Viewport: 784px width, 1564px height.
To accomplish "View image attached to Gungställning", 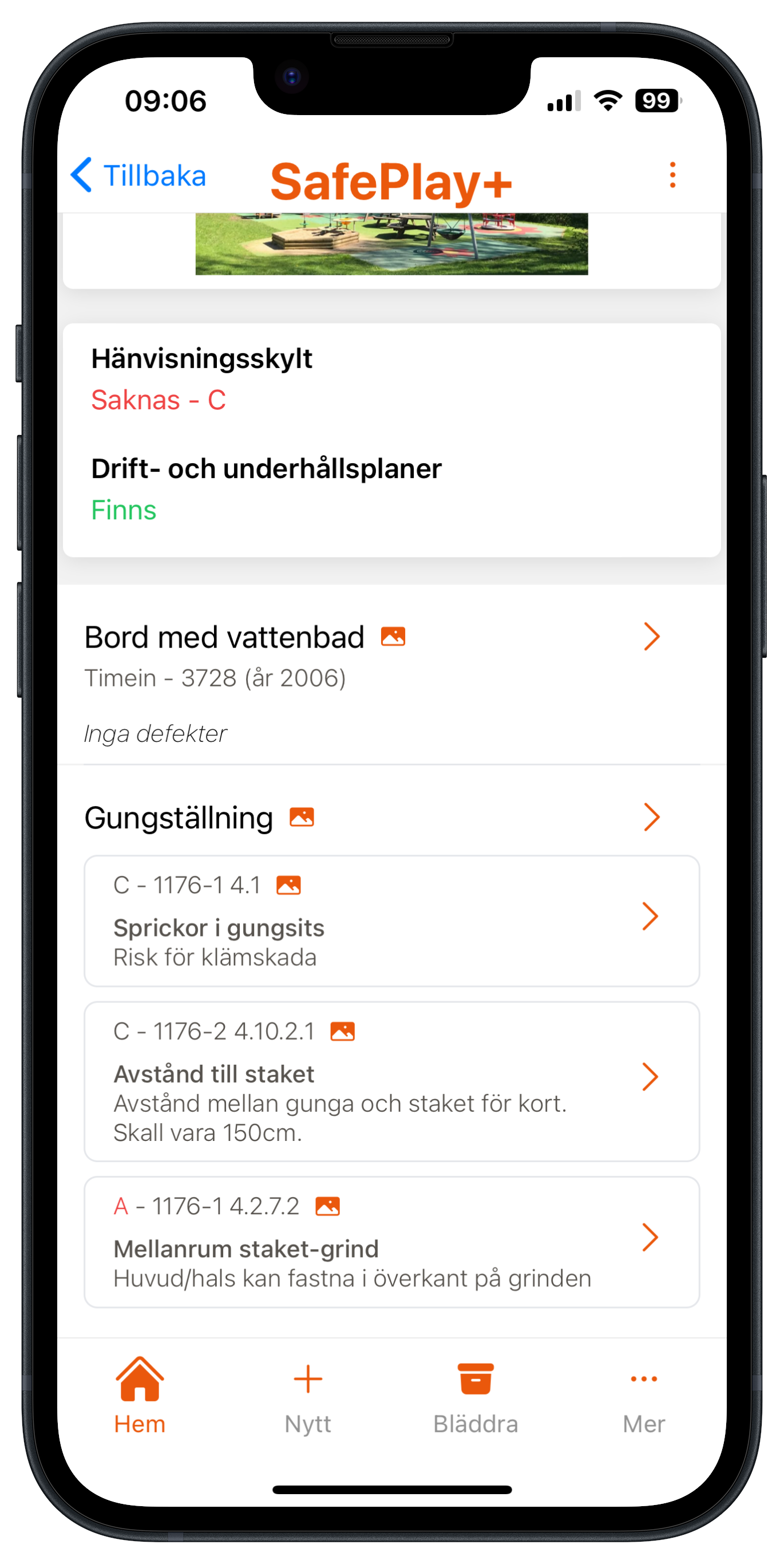I will point(302,816).
